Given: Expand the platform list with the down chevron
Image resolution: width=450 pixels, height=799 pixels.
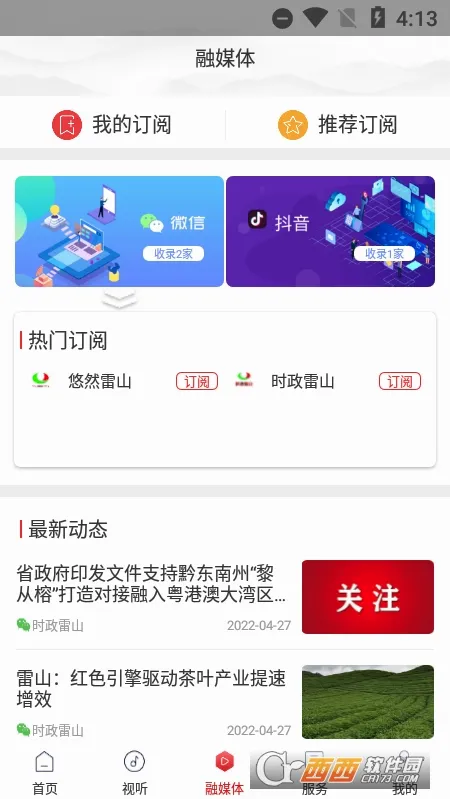Looking at the screenshot, I should tap(119, 299).
